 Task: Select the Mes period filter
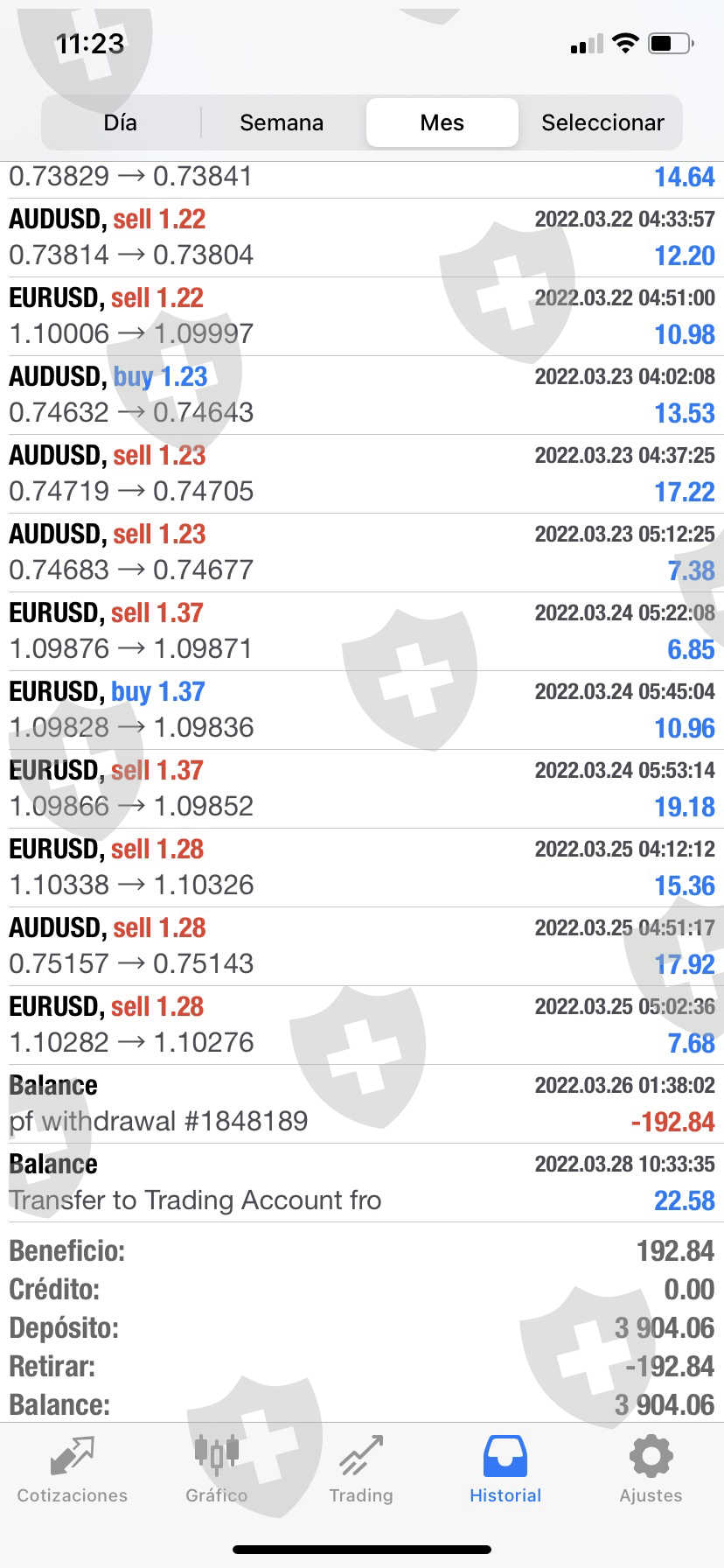(x=442, y=122)
